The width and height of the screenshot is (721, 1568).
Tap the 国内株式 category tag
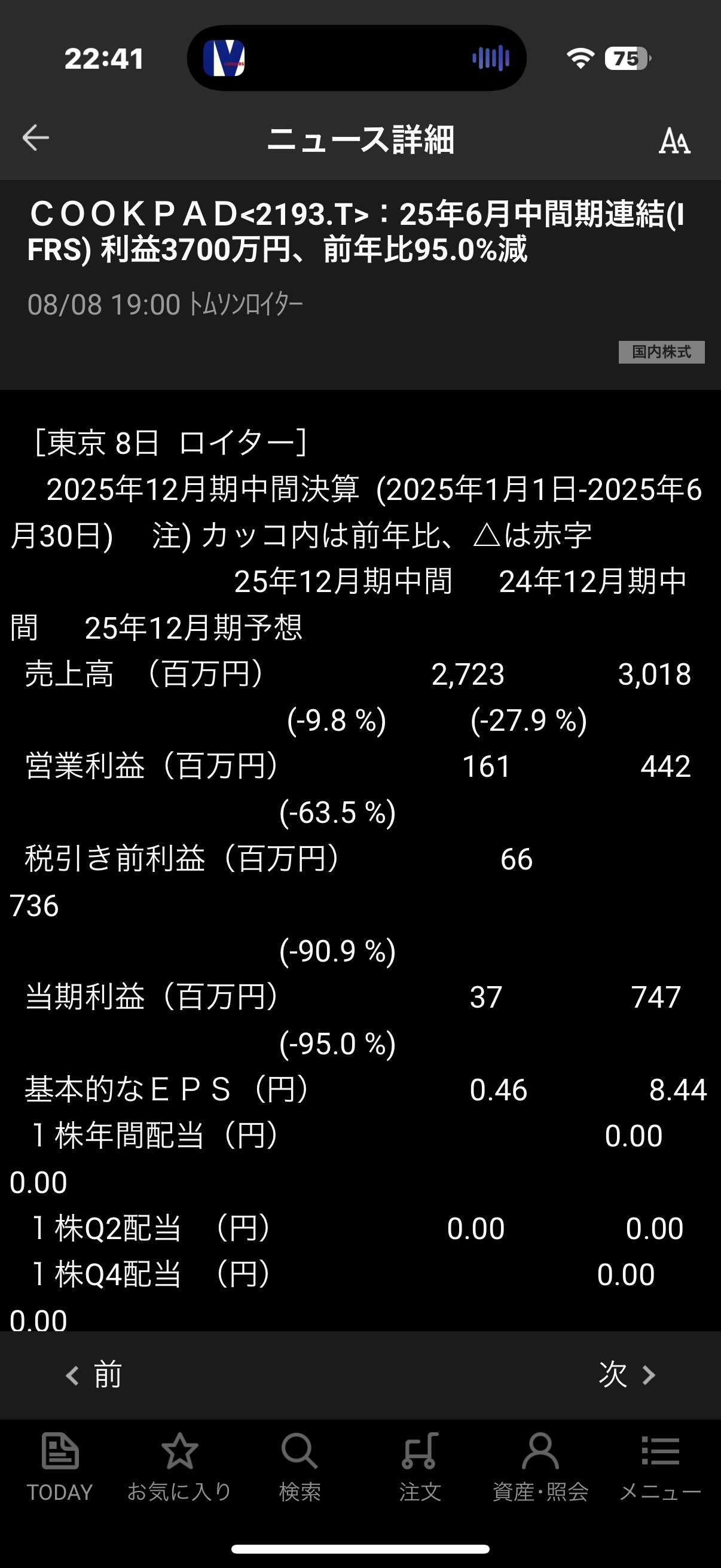click(x=661, y=352)
